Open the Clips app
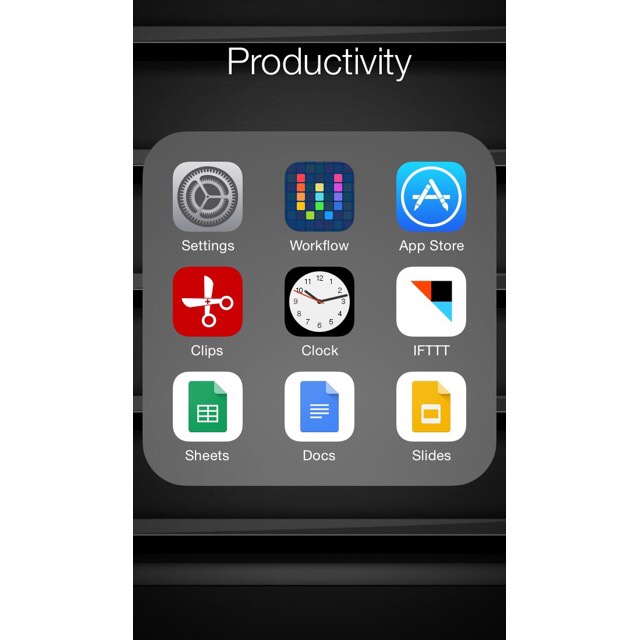Screen dimensions: 640x640 tap(208, 302)
